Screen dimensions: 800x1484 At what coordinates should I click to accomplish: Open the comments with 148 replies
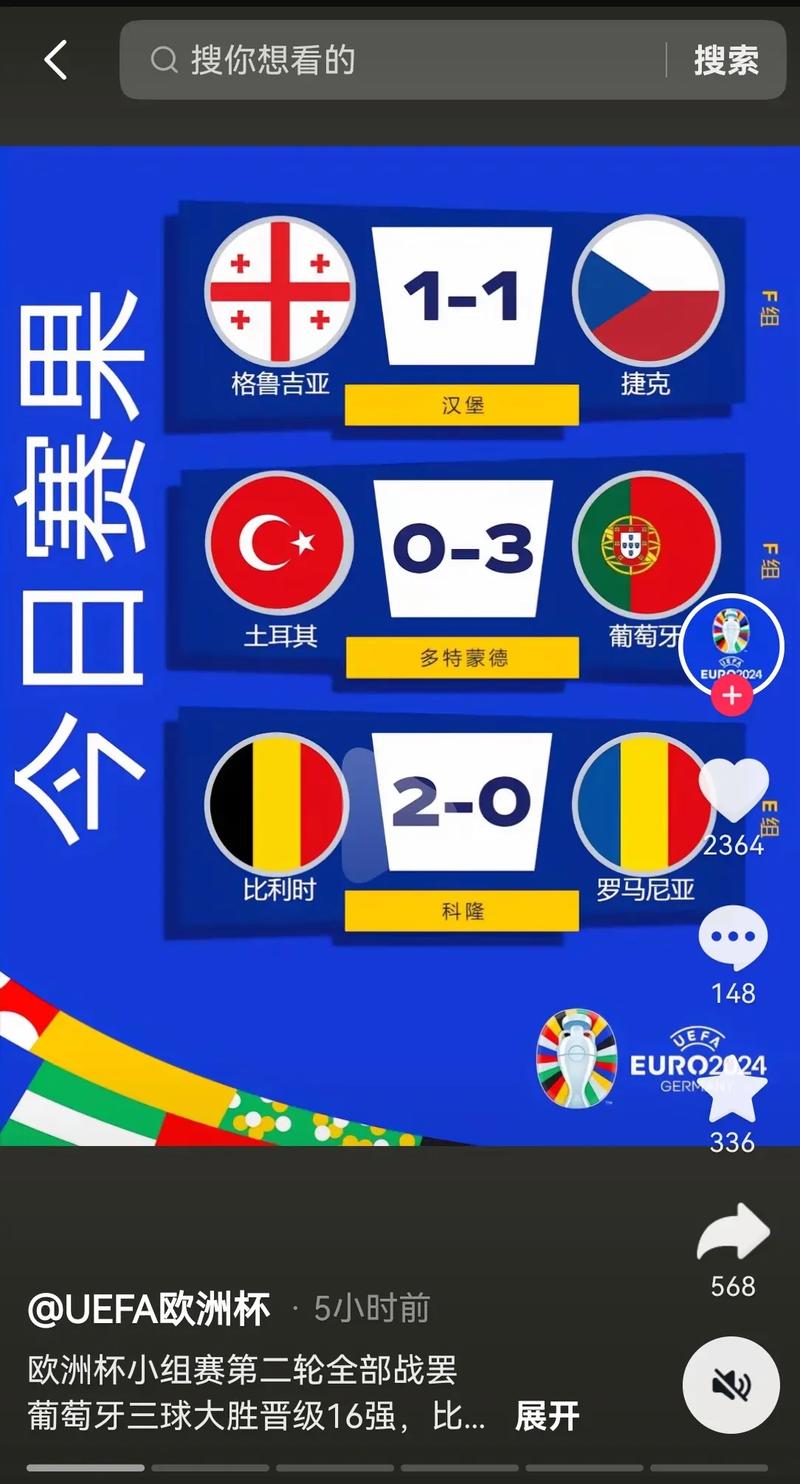click(x=733, y=938)
